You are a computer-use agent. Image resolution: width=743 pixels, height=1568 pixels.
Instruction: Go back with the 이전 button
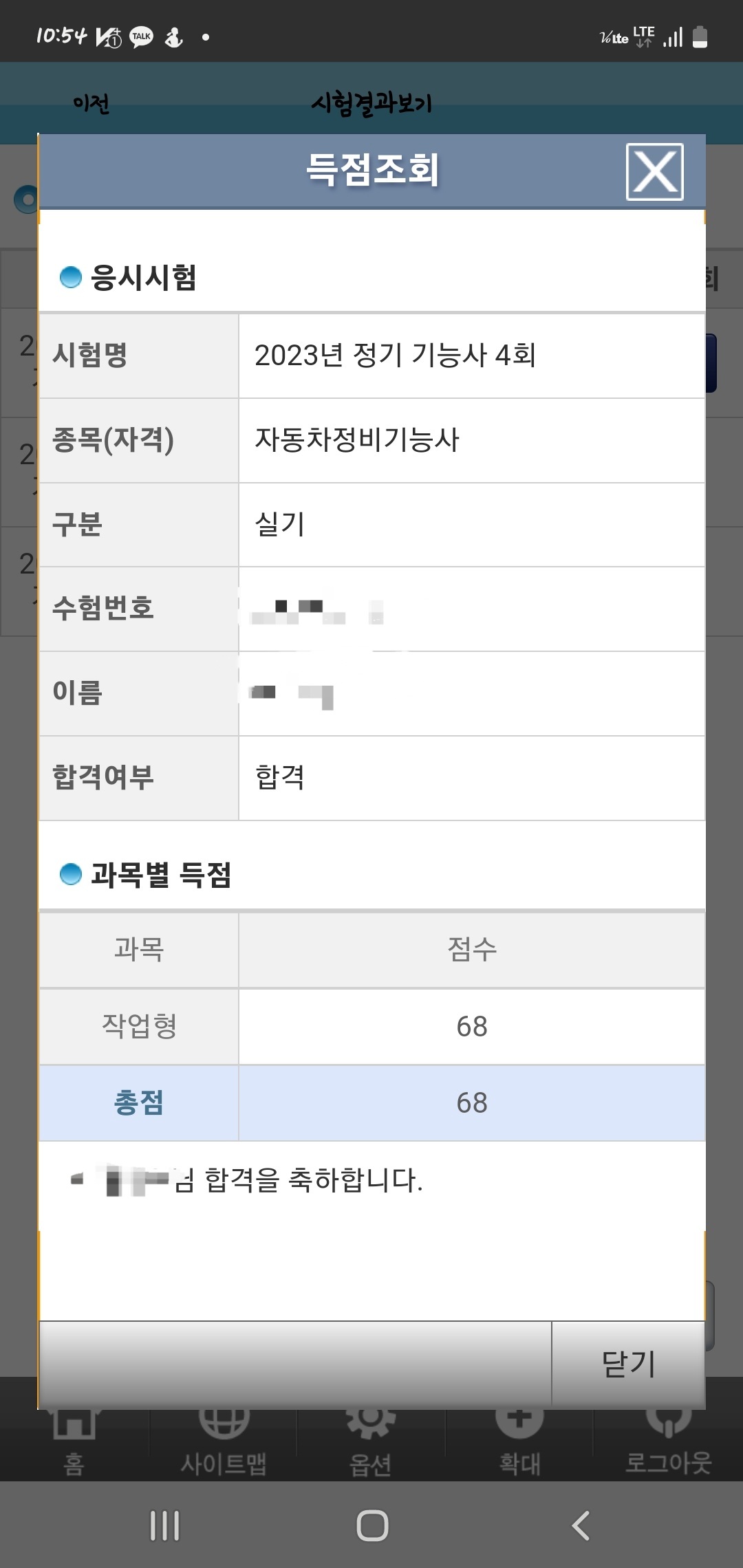(91, 104)
